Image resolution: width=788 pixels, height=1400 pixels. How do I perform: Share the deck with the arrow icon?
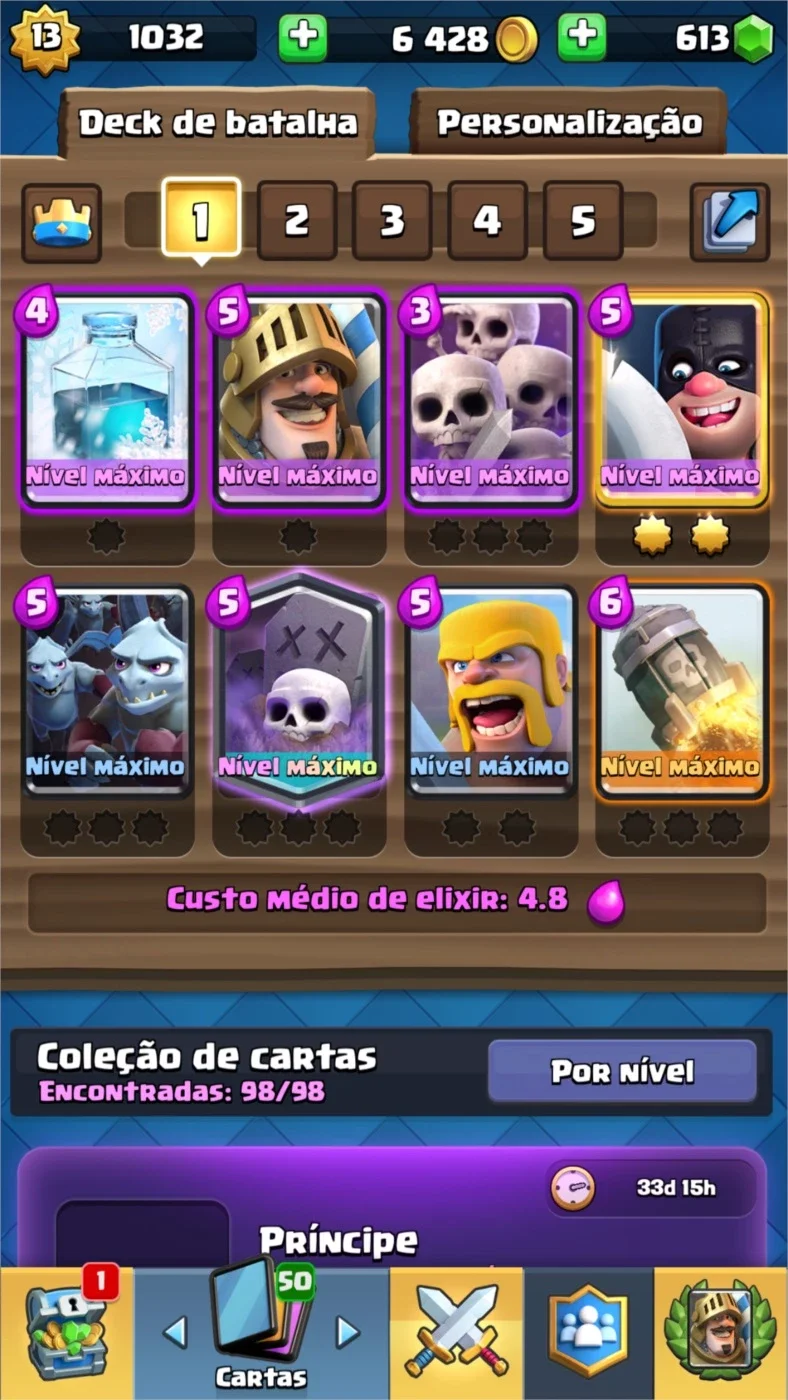pos(730,222)
